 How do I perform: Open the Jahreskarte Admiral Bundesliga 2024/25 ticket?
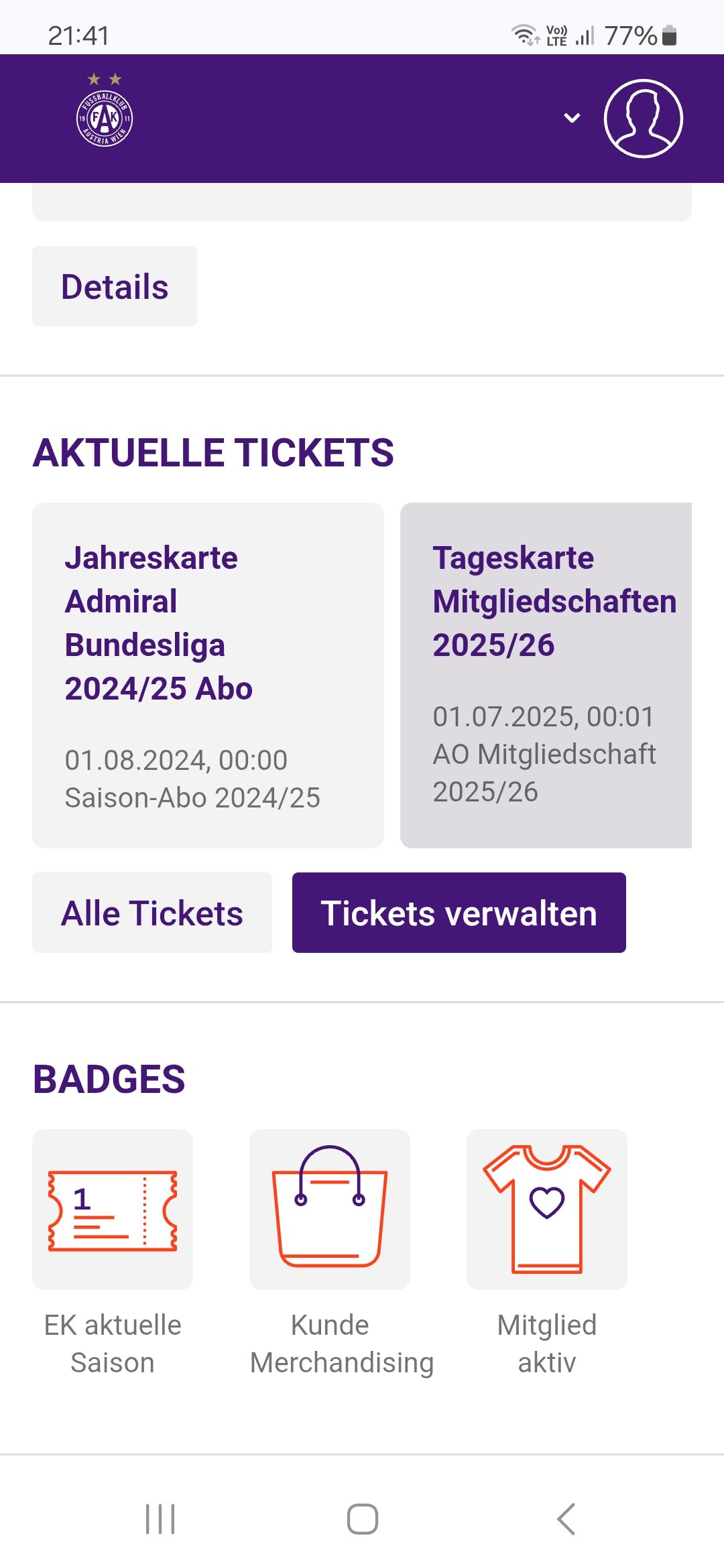coord(208,675)
